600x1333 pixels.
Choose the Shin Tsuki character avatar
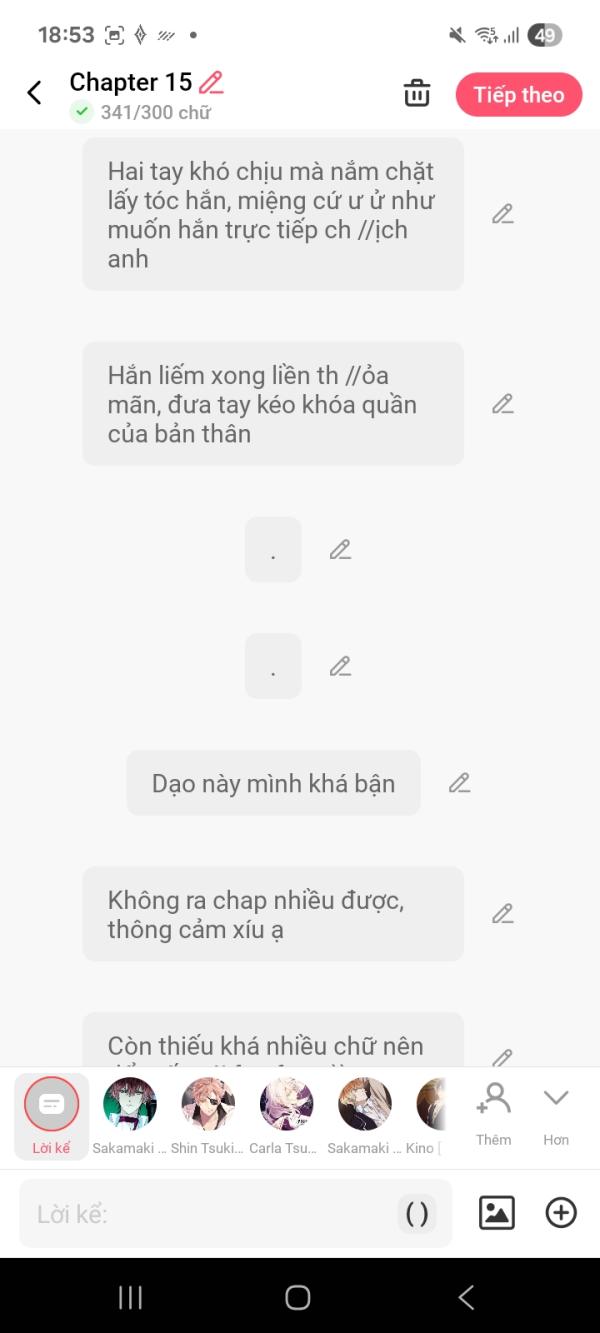[x=208, y=1116]
